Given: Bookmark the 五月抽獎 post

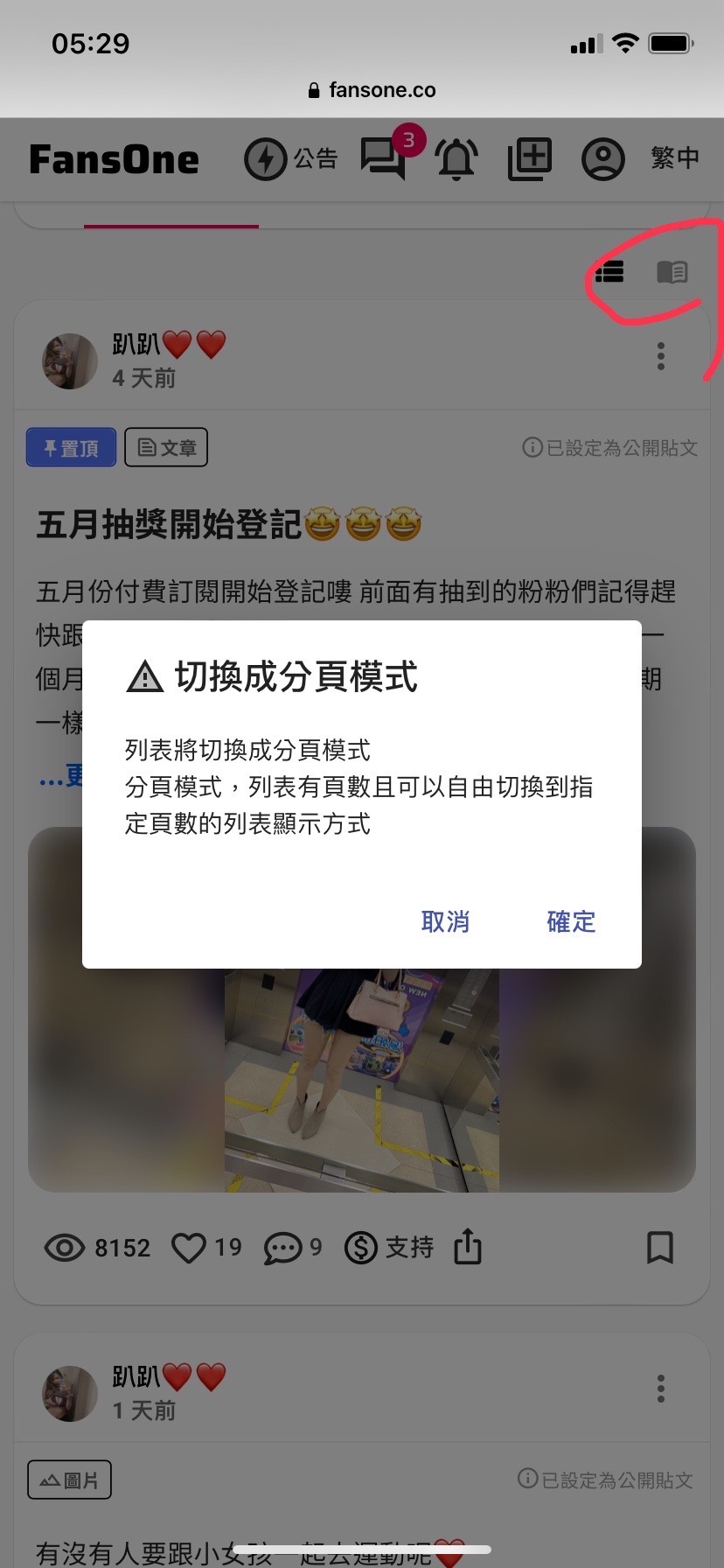Looking at the screenshot, I should [x=660, y=1248].
